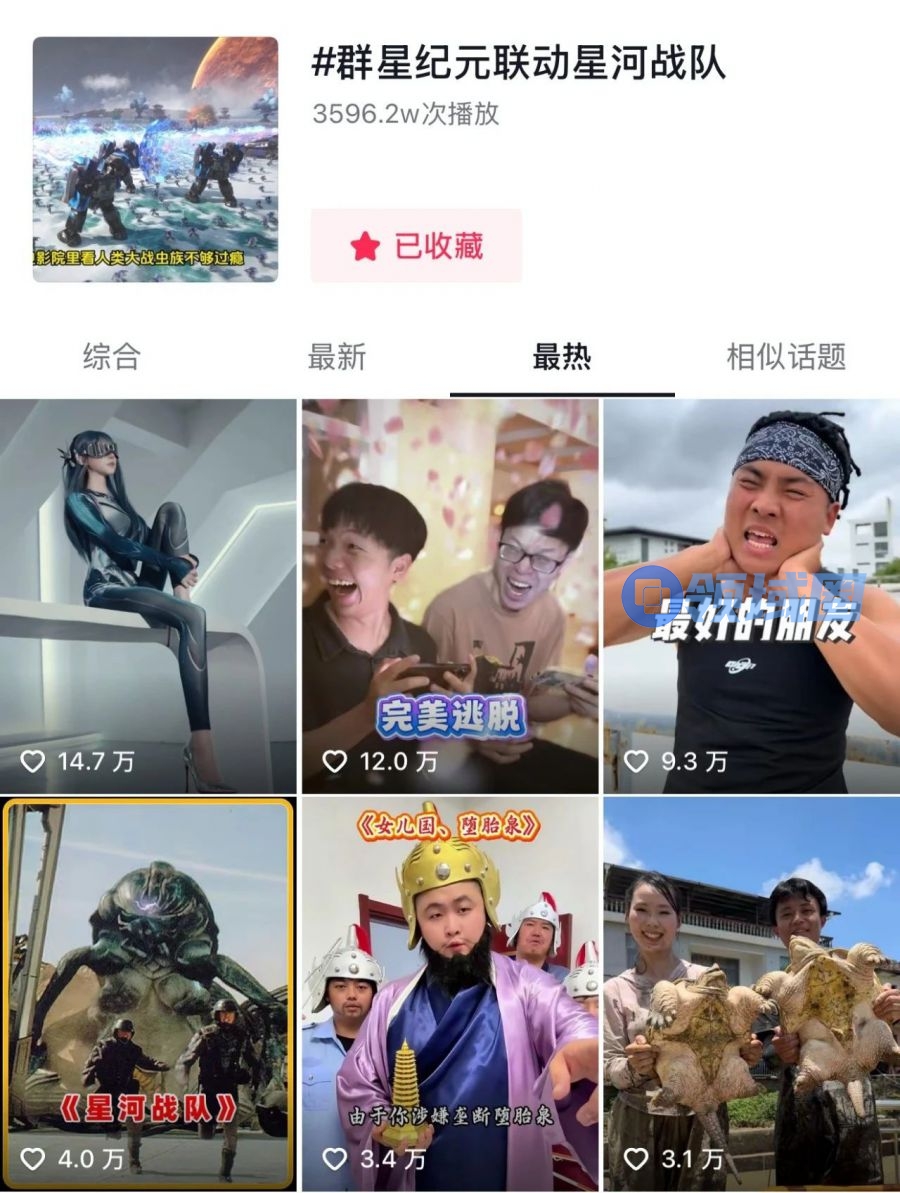Open the video with 3.1万 likes
Screen dimensions: 900x1193
pyautogui.click(x=752, y=994)
